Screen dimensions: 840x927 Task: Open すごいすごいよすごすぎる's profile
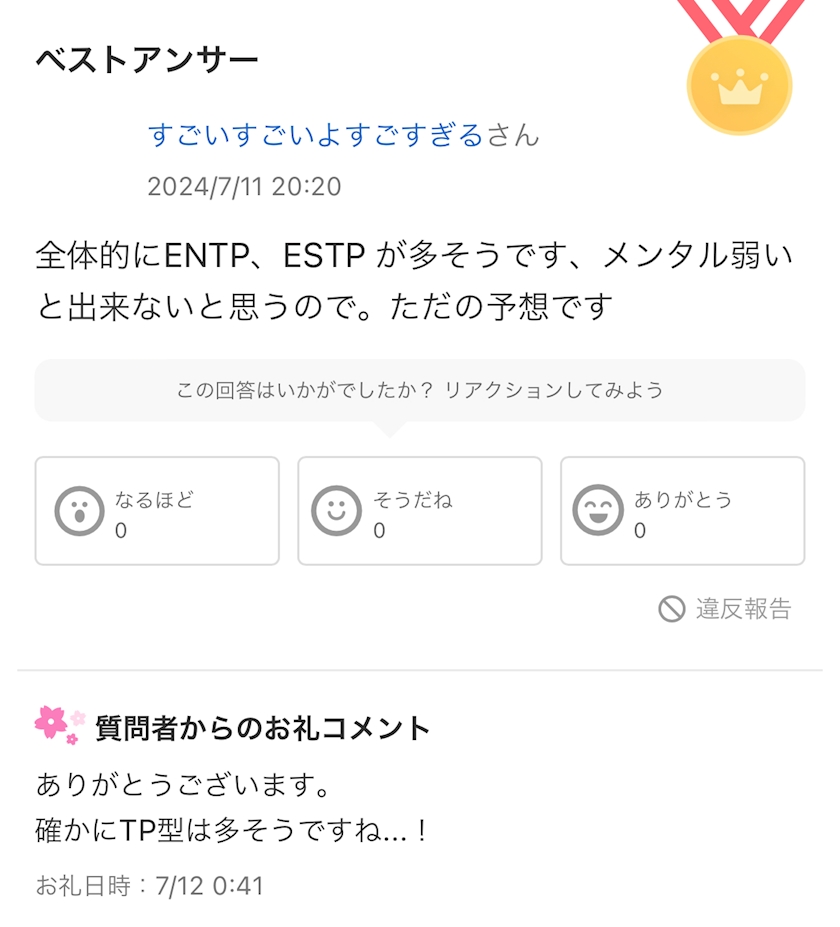[316, 135]
